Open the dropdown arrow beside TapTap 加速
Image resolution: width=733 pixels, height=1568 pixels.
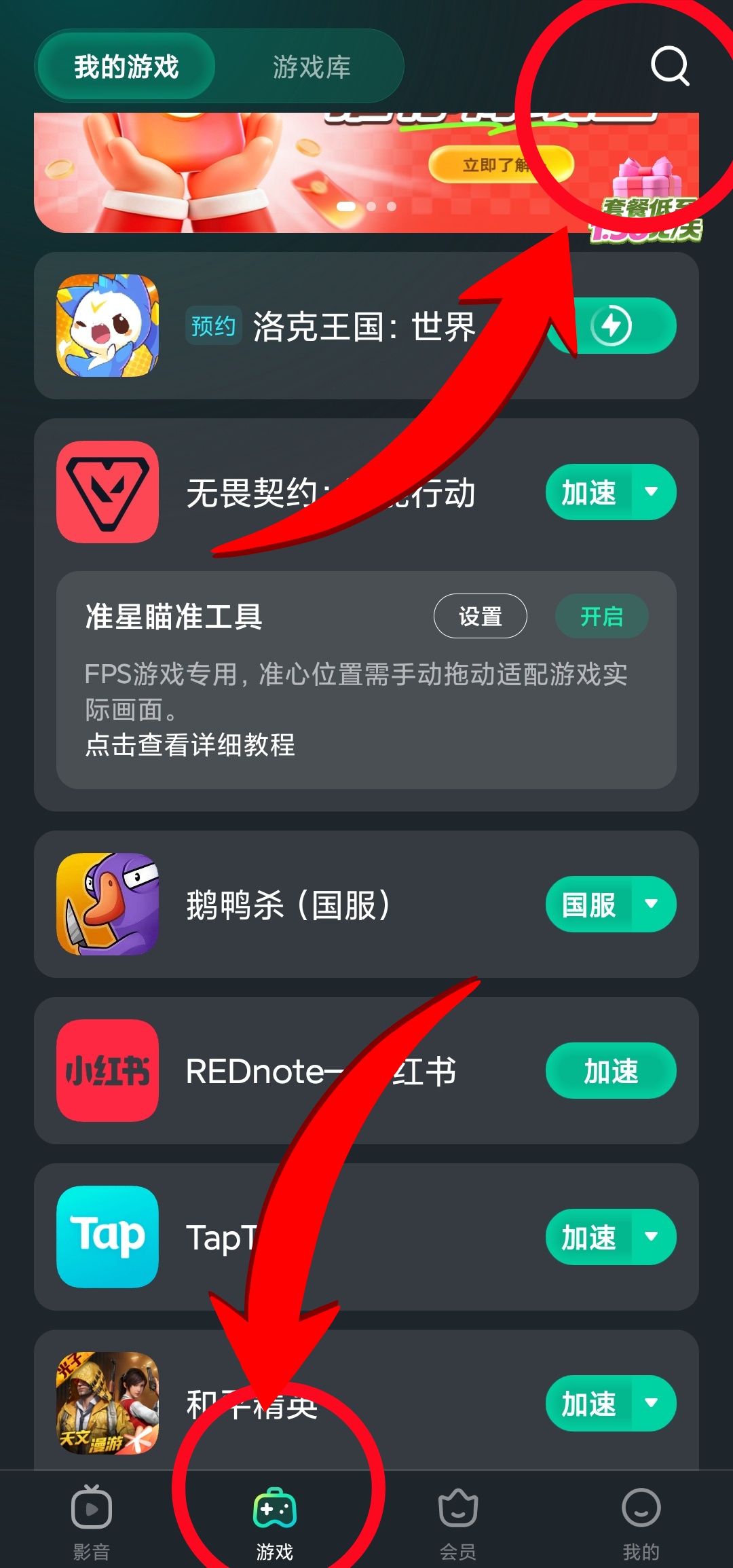pos(652,1237)
